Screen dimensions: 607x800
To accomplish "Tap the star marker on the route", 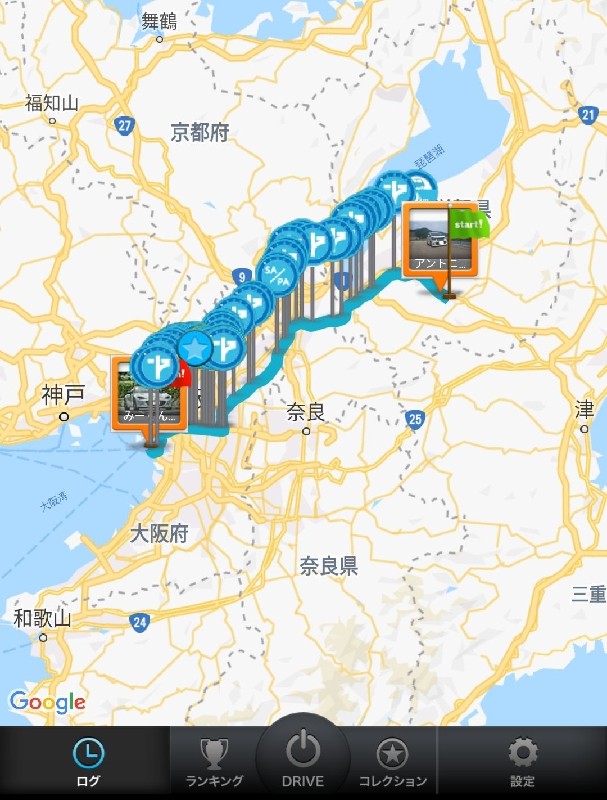I will 195,349.
